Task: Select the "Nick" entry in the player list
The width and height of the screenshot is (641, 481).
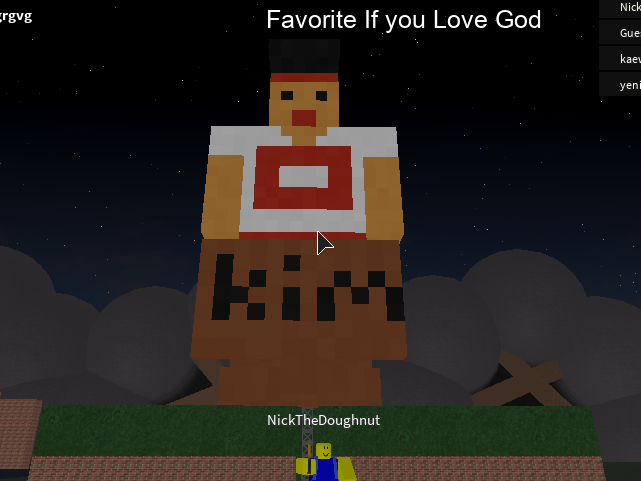Action: tap(622, 7)
